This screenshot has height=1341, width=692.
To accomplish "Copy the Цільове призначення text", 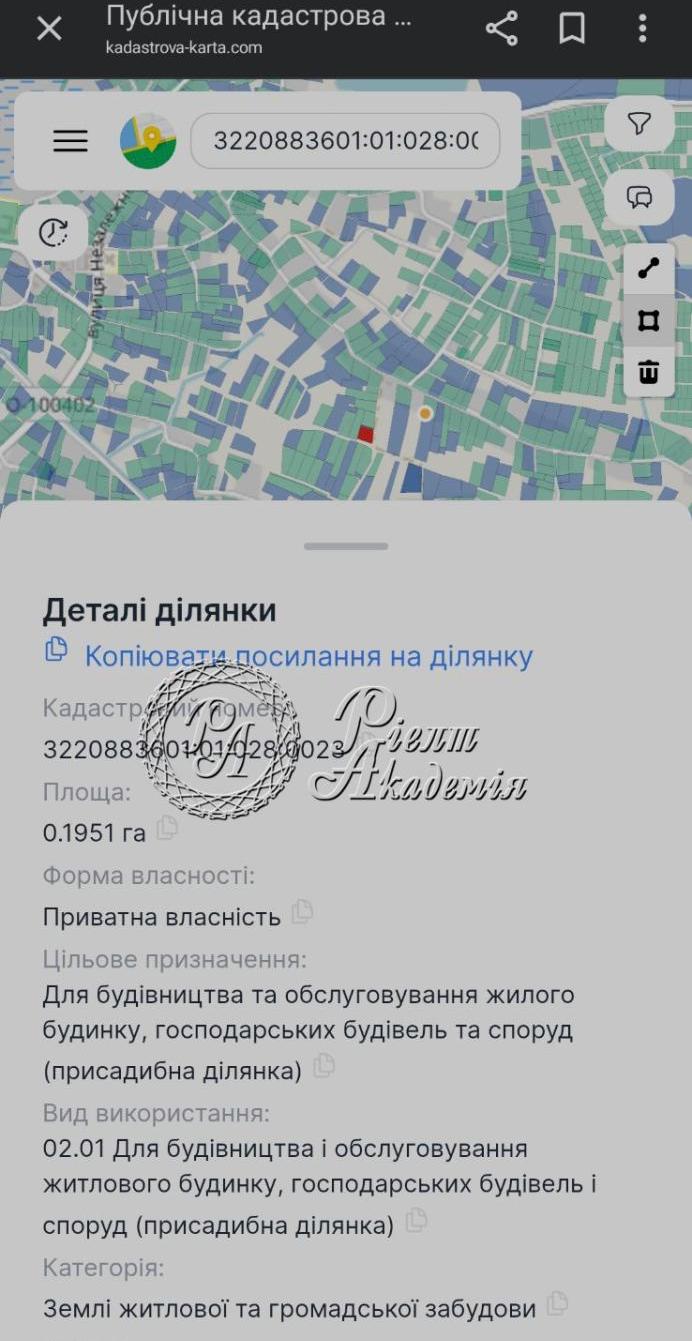I will tap(324, 1066).
